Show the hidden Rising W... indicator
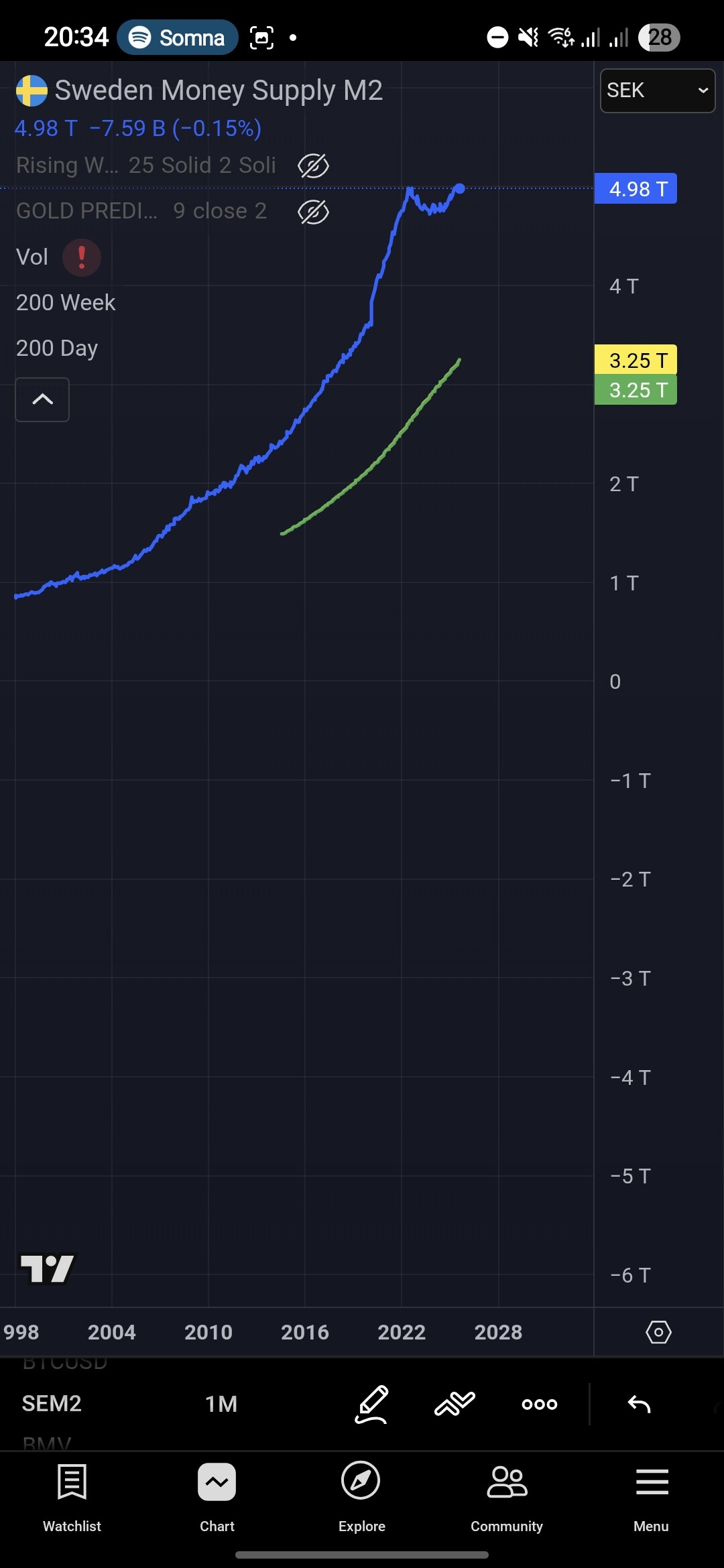Viewport: 724px width, 1568px height. pos(313,166)
